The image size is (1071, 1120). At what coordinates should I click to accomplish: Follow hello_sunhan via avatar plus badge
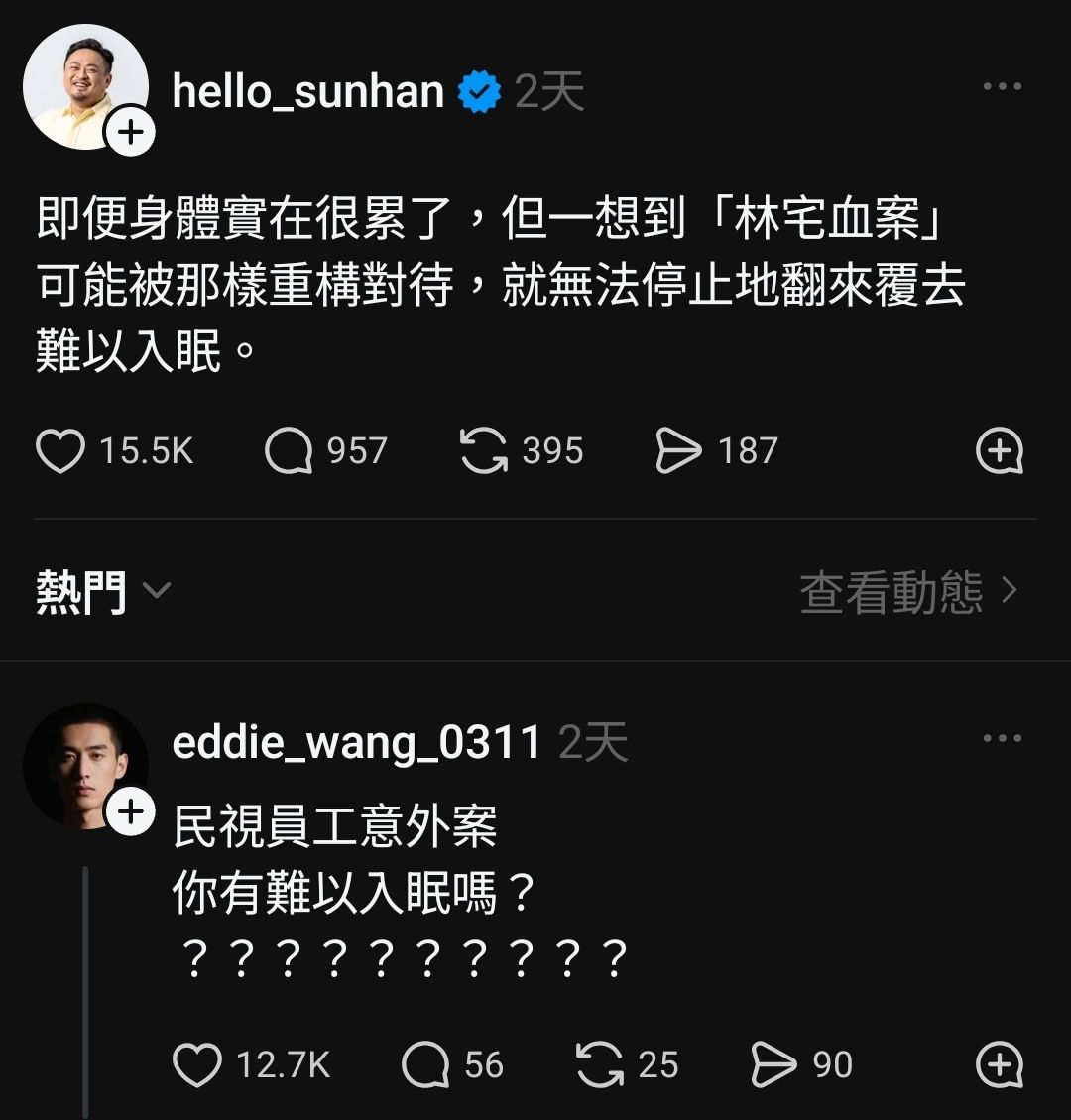point(131,130)
